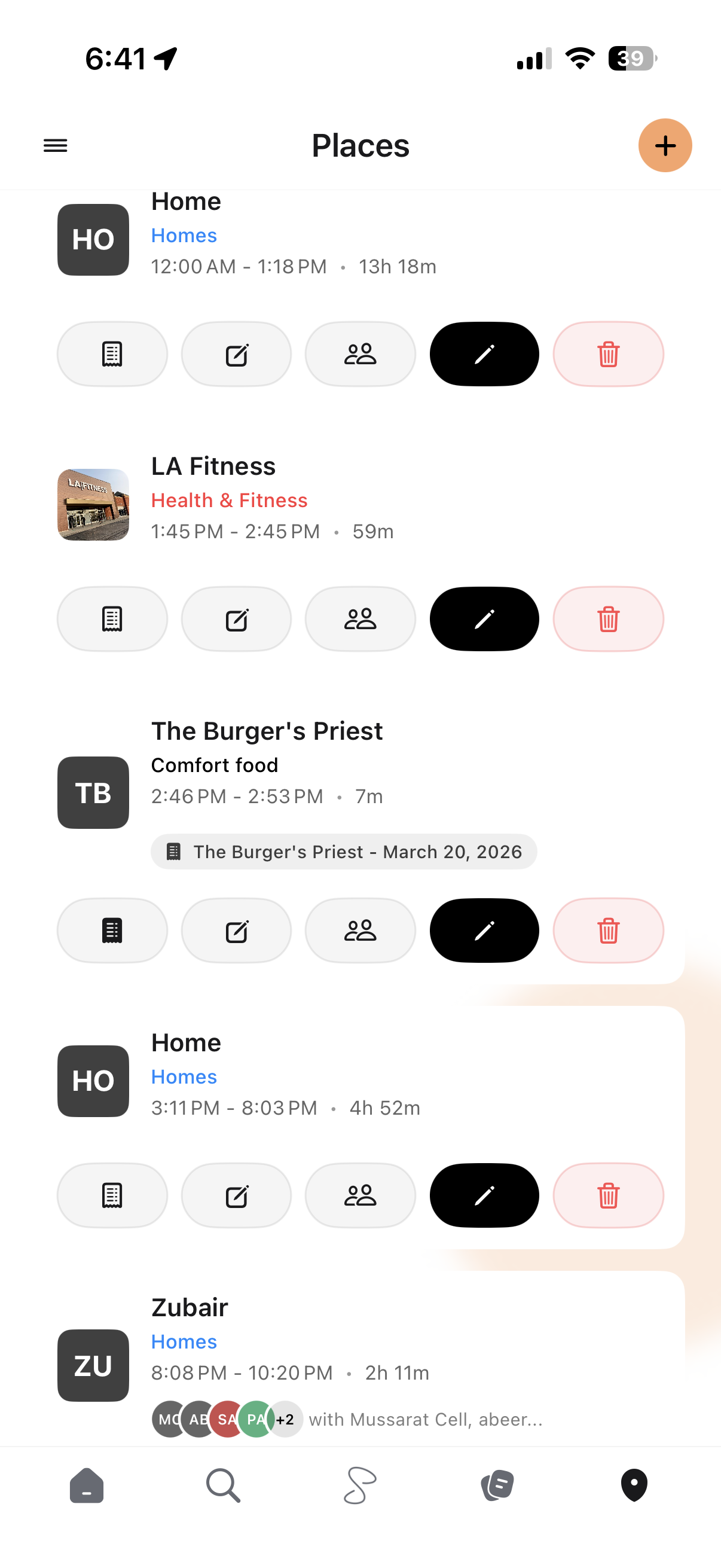This screenshot has height=1568, width=721.
Task: Switch to the search tab
Action: click(224, 1485)
